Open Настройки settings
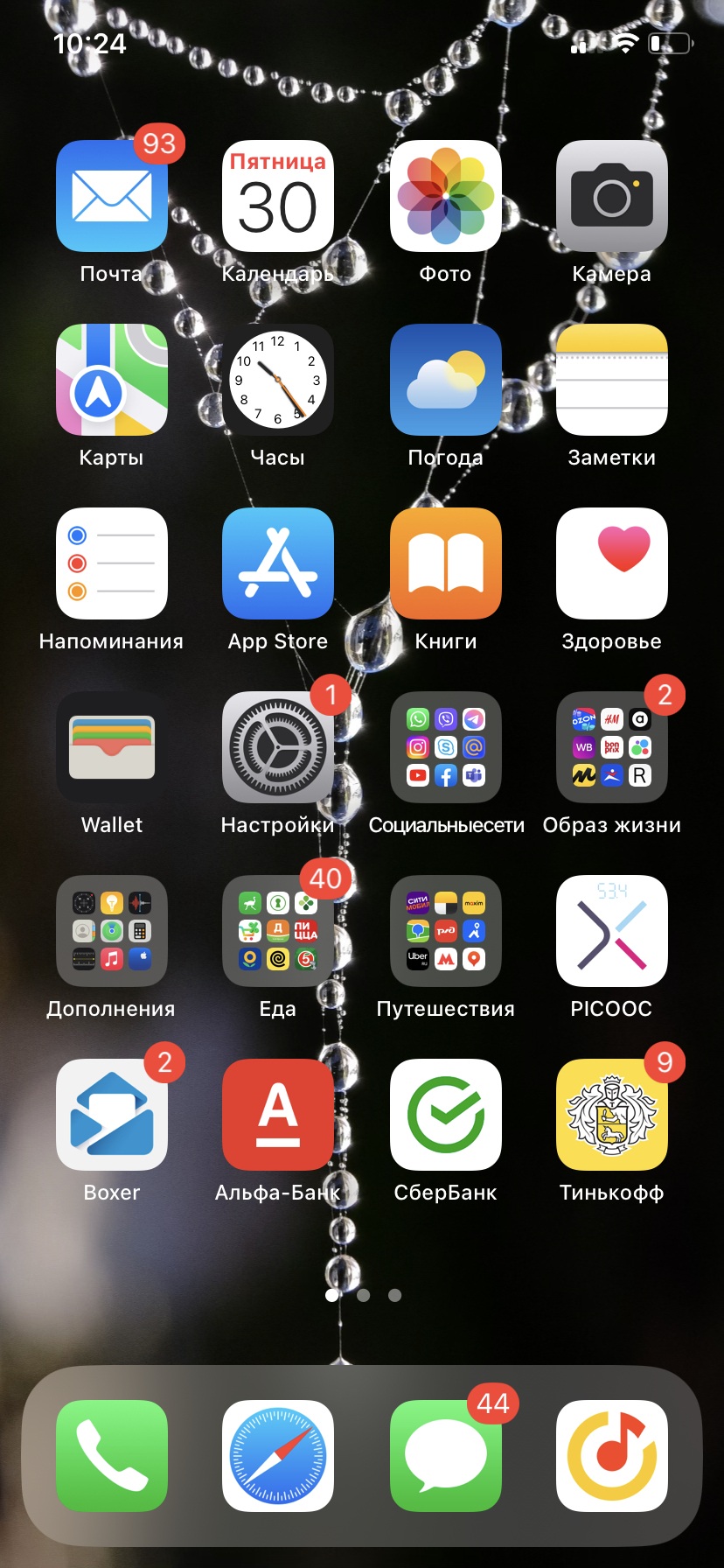724x1568 pixels. [278, 747]
